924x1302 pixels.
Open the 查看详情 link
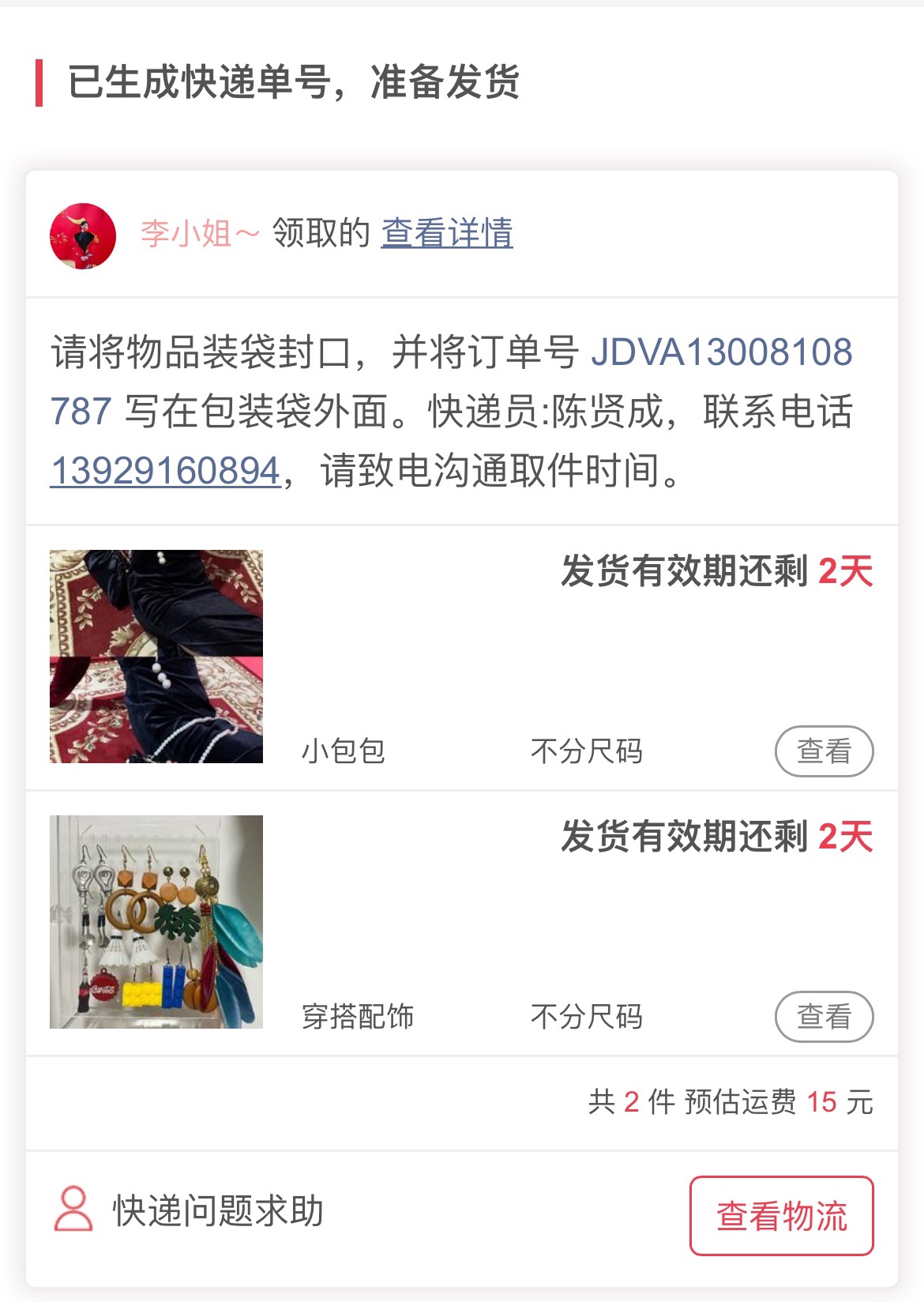[447, 233]
